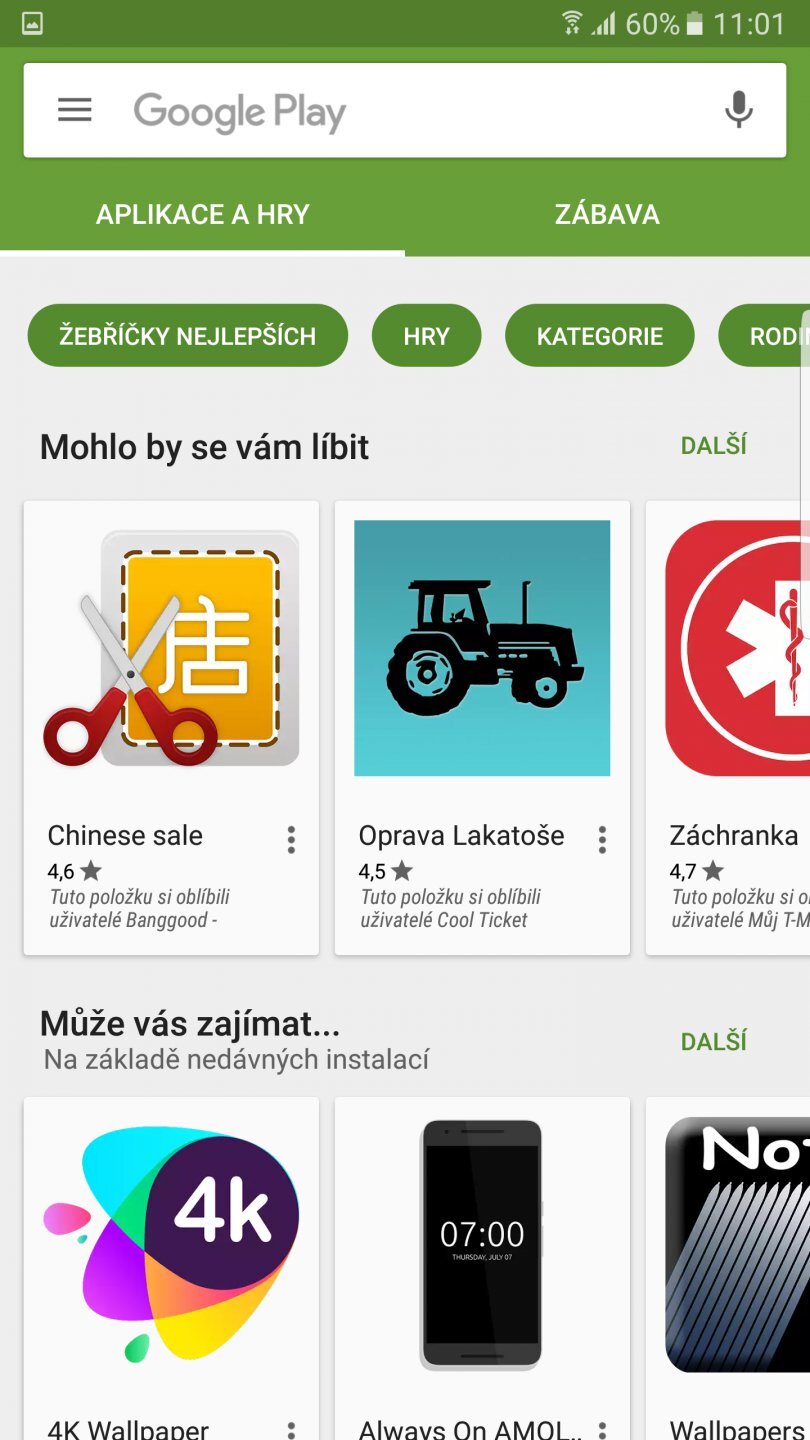Tap Další next to Může vás zajímat
810x1440 pixels.
tap(713, 1042)
